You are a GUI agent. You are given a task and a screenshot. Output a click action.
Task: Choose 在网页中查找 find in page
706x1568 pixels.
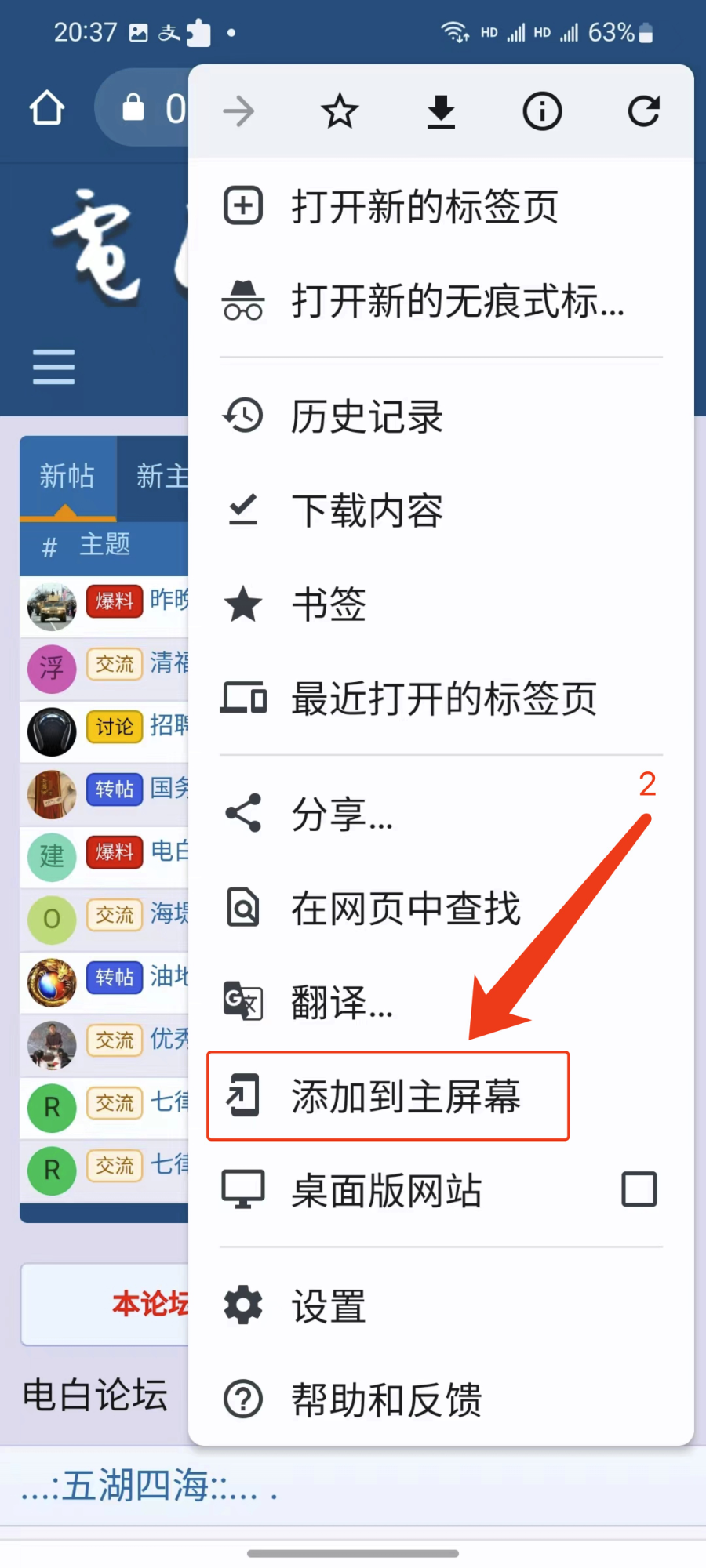click(x=405, y=909)
